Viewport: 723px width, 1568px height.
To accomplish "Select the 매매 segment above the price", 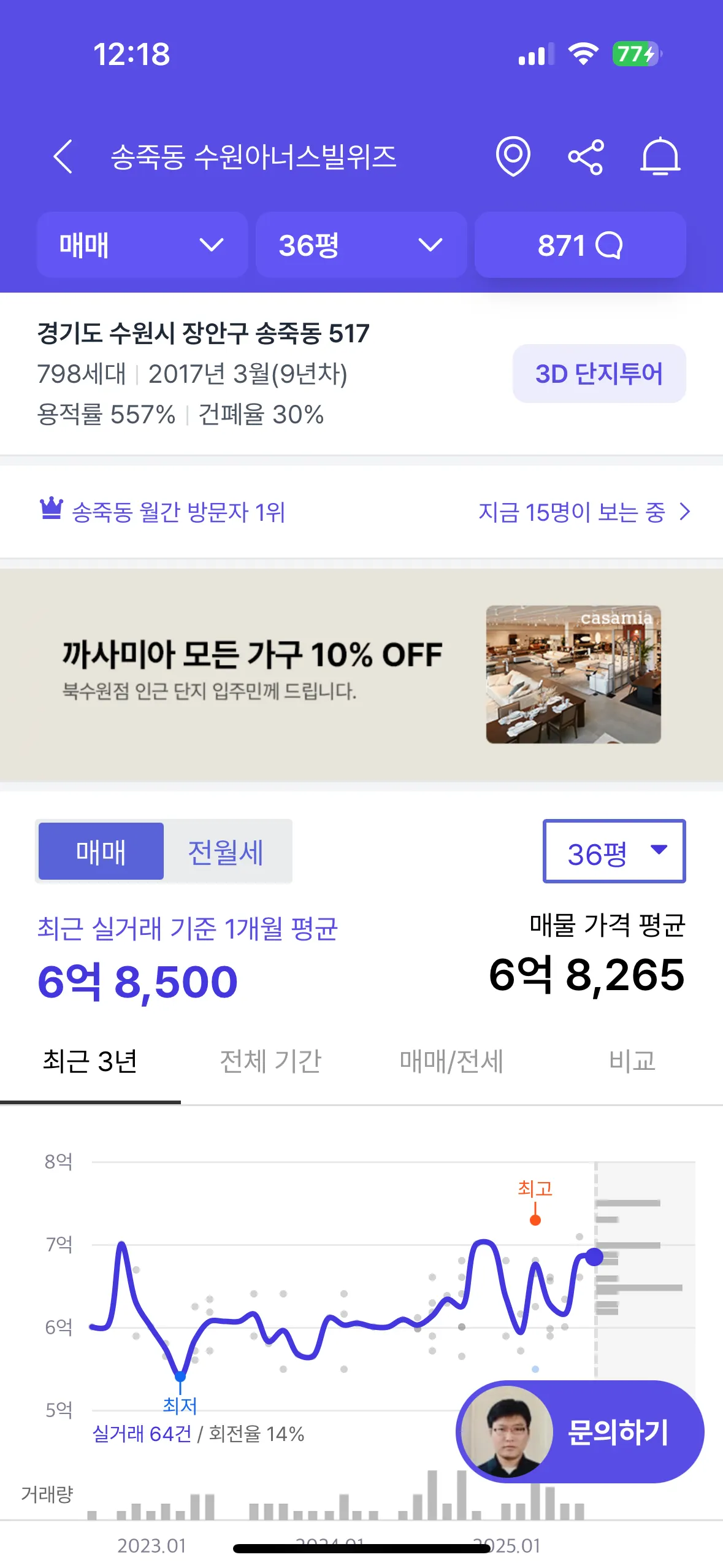I will pyautogui.click(x=101, y=851).
